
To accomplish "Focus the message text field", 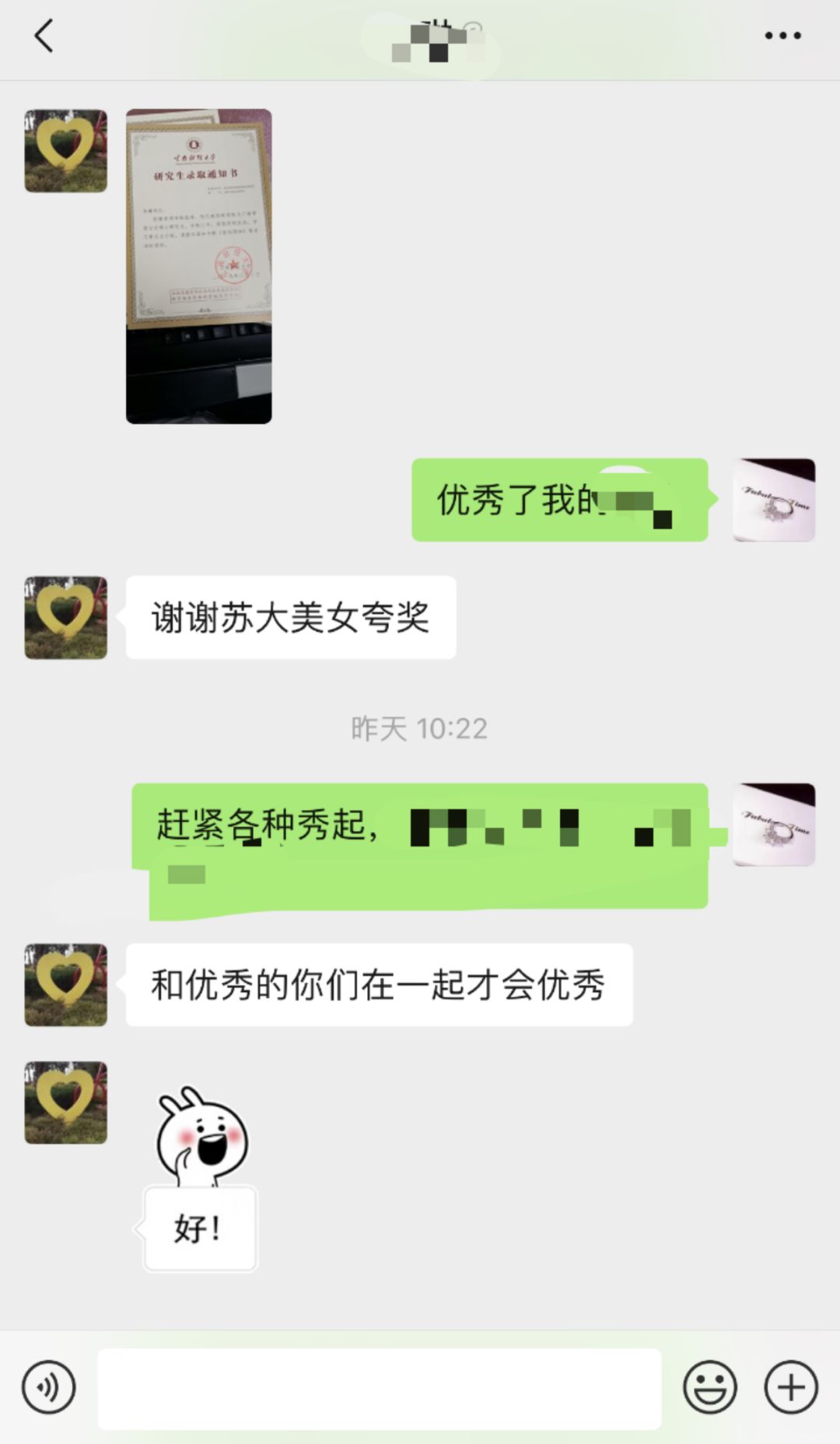I will (x=380, y=1389).
